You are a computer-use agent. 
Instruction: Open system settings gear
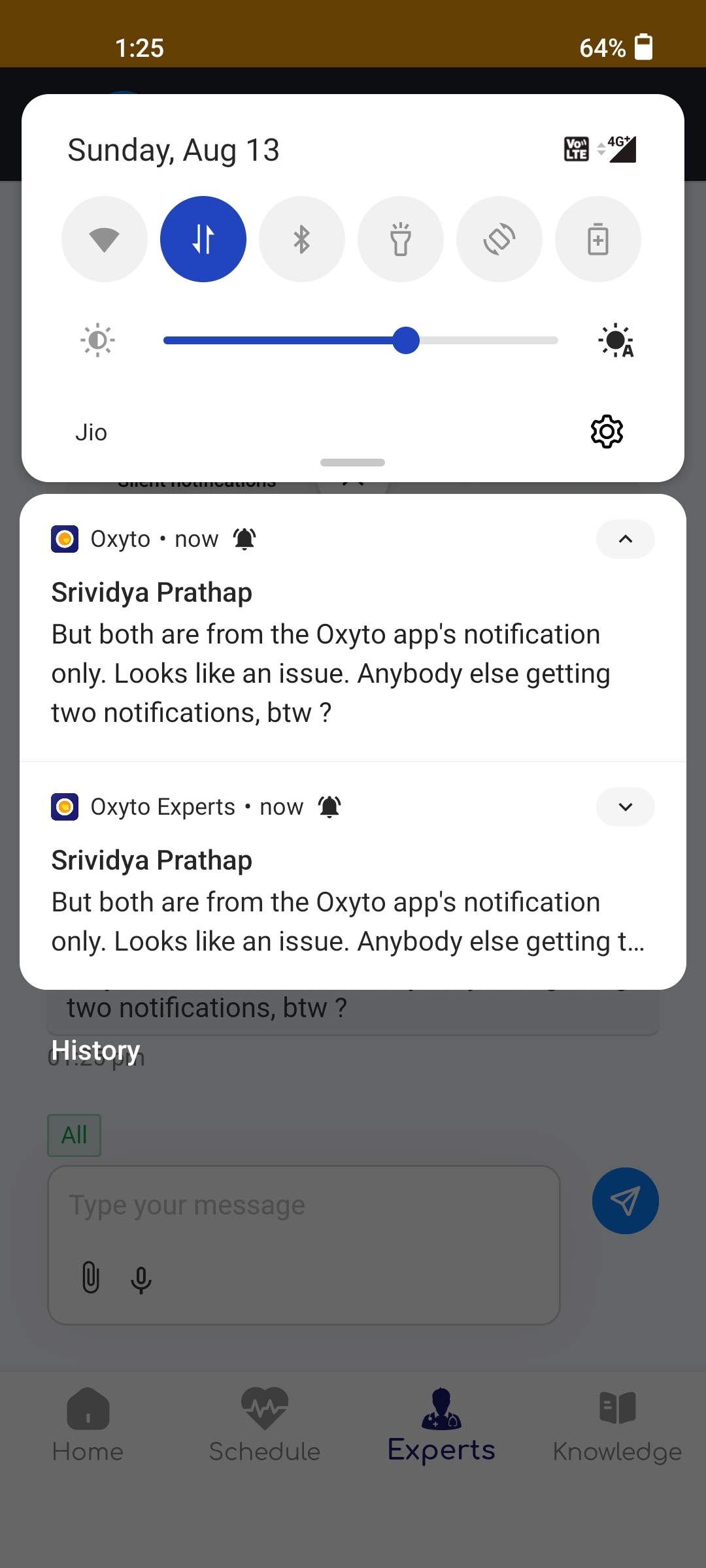pyautogui.click(x=607, y=431)
